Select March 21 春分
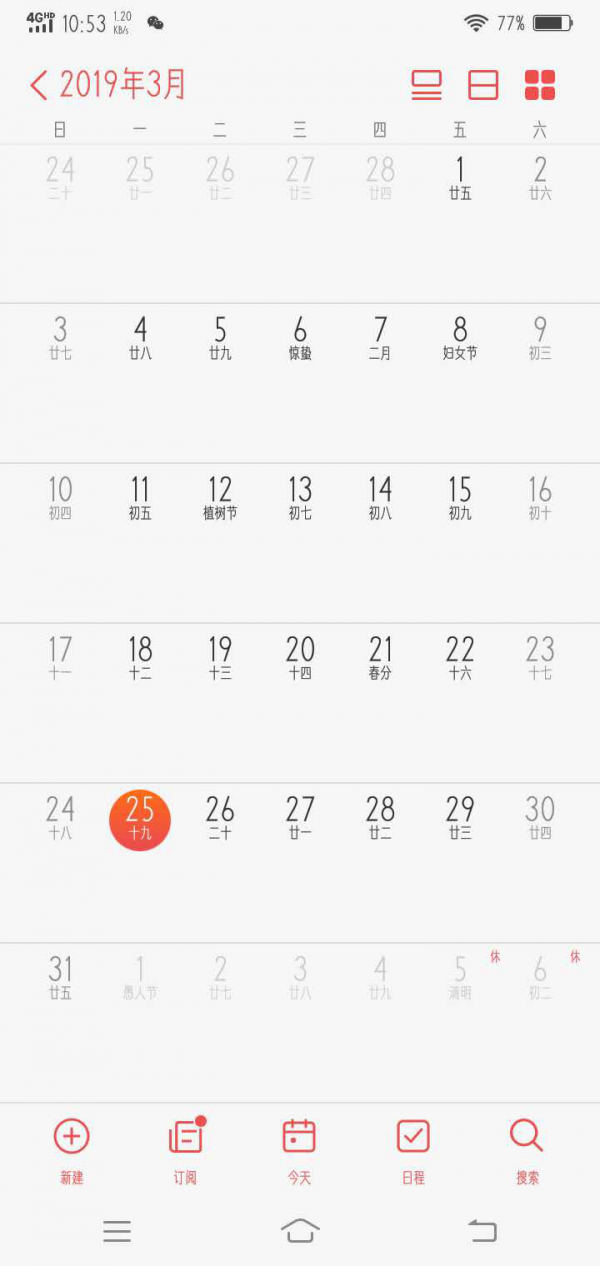This screenshot has width=600, height=1266. [x=380, y=658]
